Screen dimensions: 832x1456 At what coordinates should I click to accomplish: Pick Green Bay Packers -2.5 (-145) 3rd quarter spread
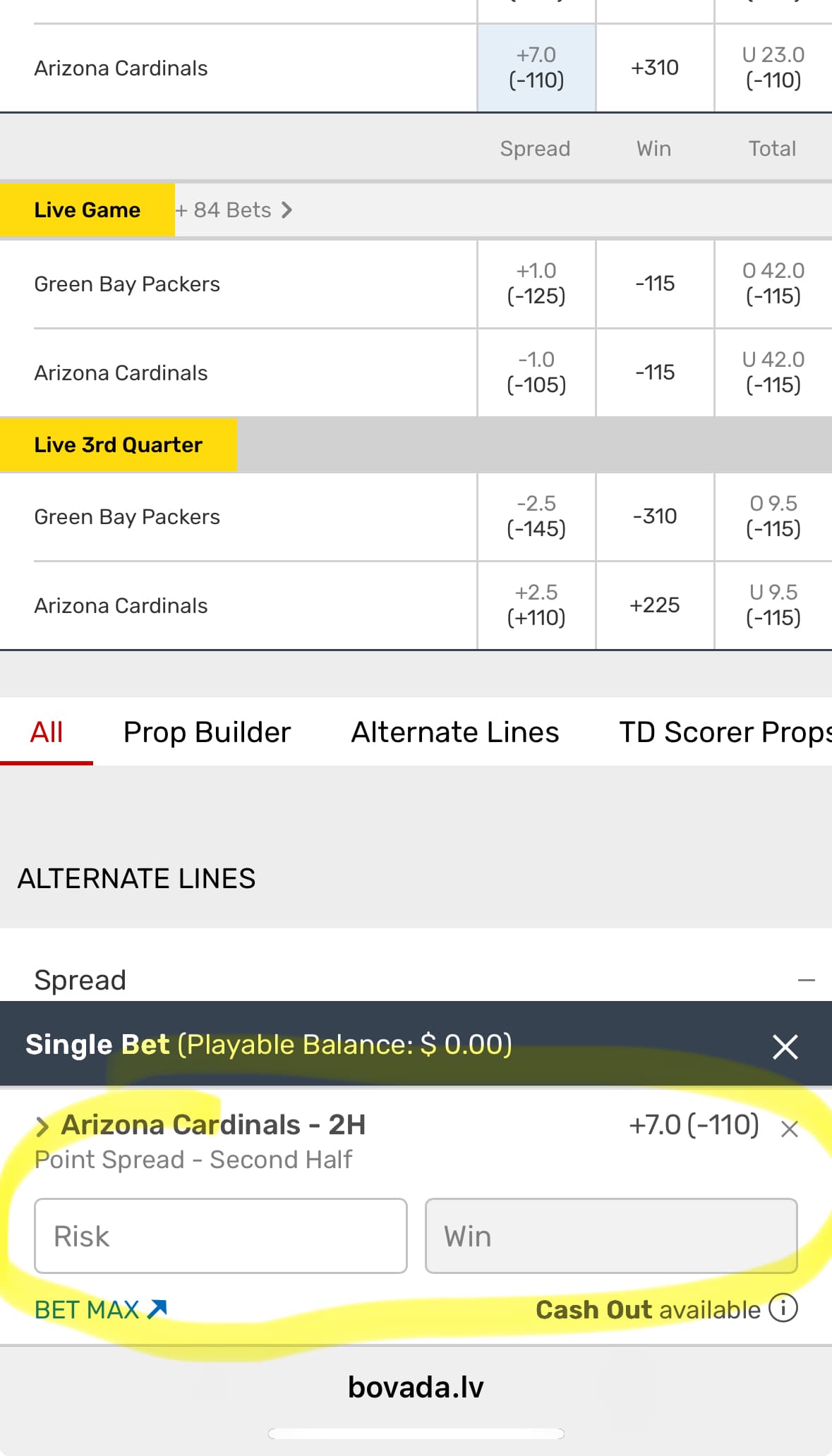click(x=536, y=516)
